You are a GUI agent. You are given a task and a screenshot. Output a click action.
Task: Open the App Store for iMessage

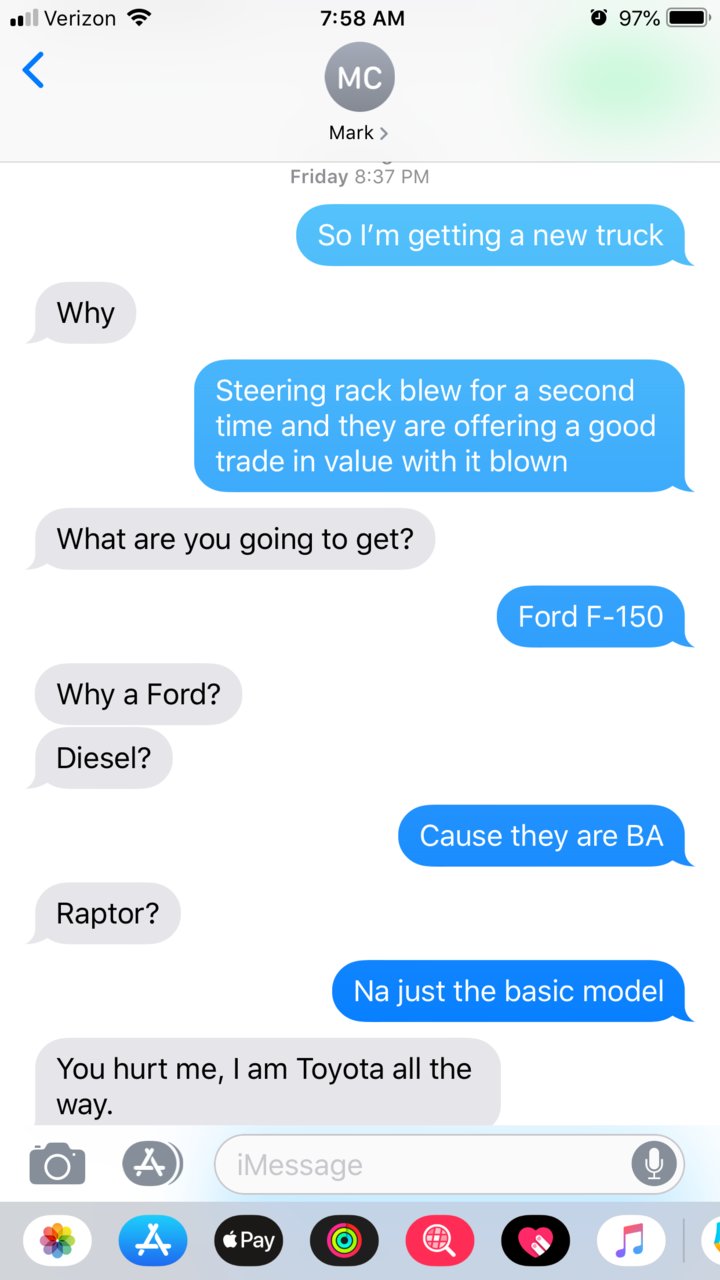tap(152, 1241)
